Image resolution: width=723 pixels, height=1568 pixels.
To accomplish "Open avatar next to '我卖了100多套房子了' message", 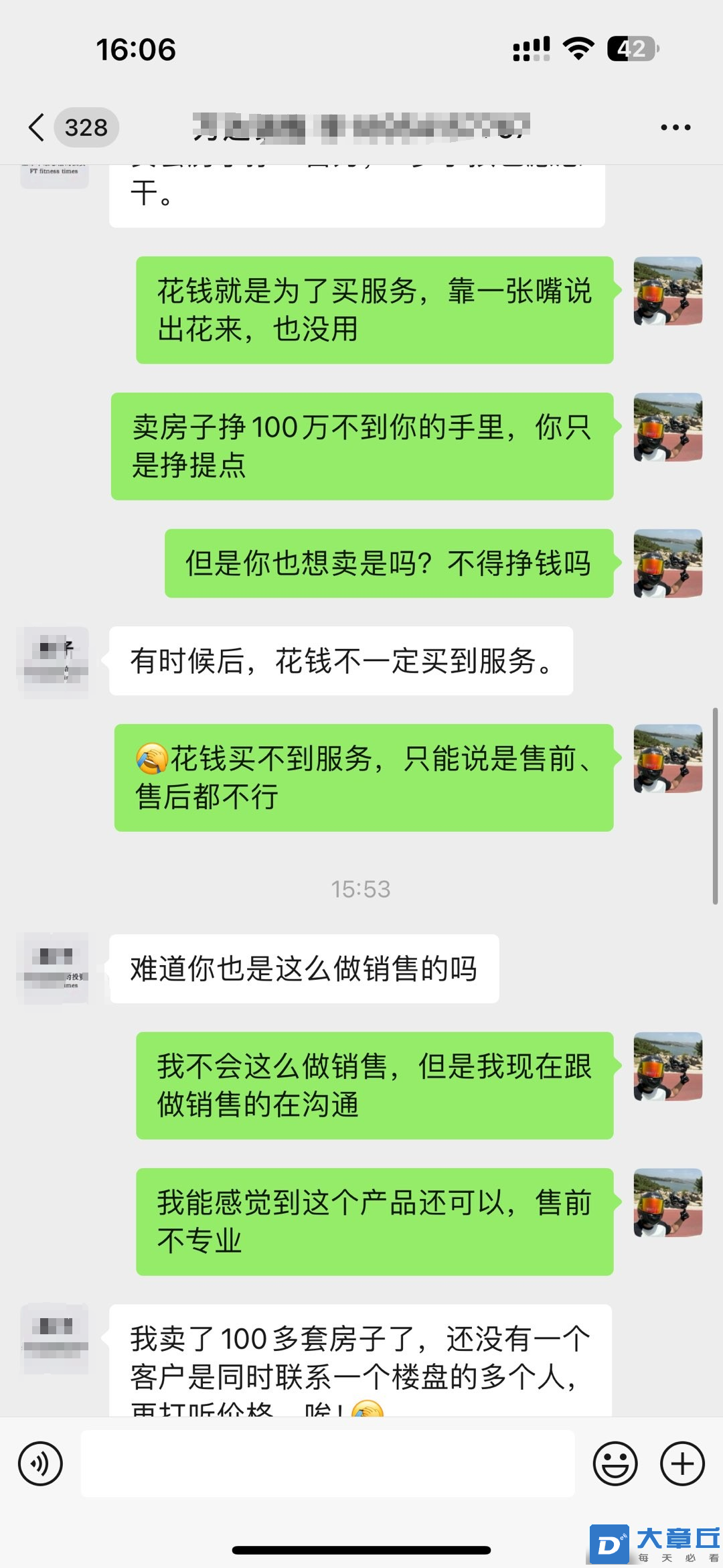I will tap(55, 1338).
